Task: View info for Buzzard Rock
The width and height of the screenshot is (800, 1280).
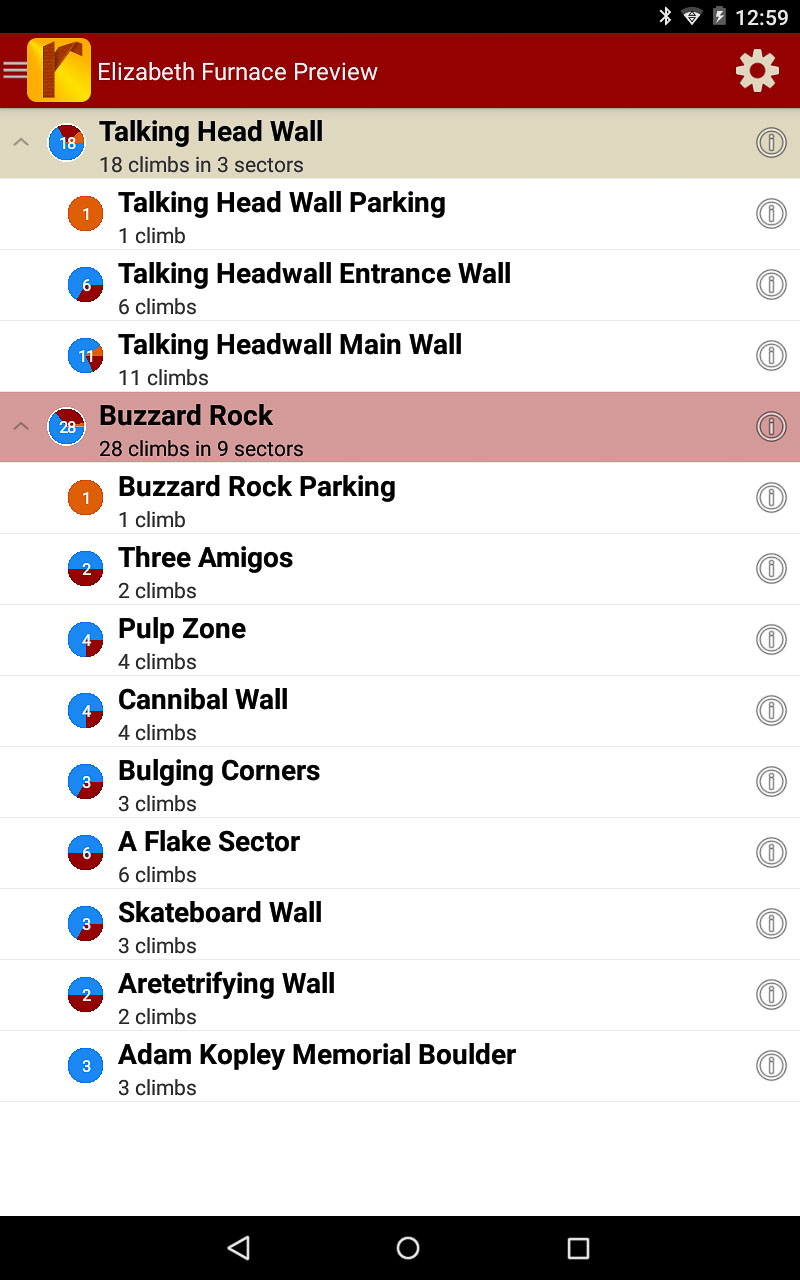Action: 770,427
